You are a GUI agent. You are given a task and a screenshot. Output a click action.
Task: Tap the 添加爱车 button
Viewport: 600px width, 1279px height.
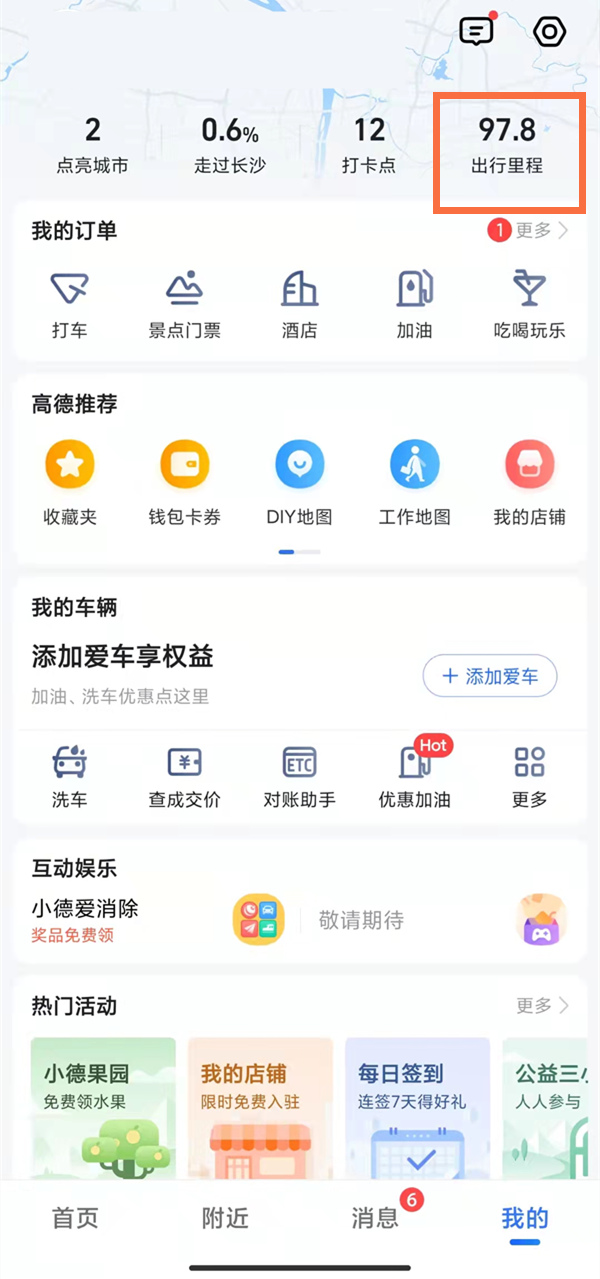490,677
